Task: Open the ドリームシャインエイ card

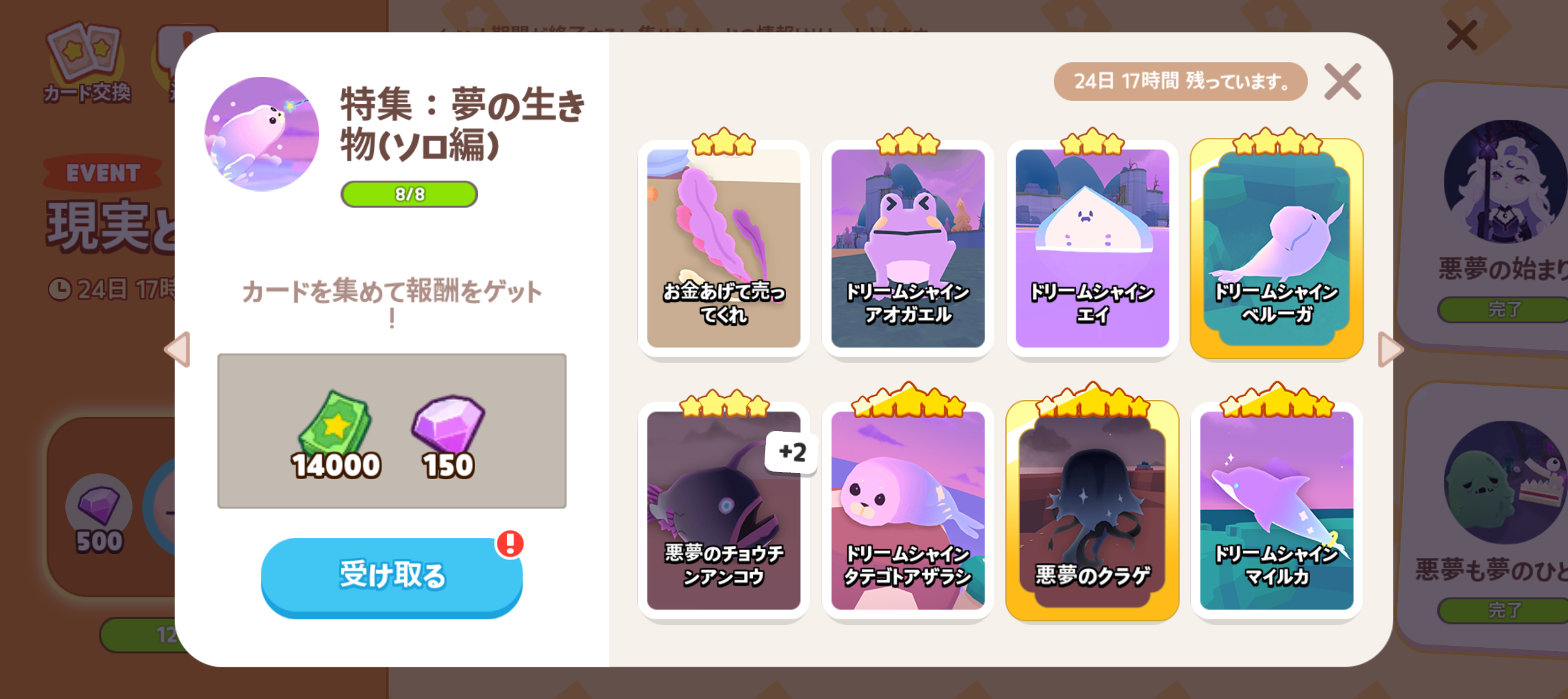Action: (x=1092, y=249)
